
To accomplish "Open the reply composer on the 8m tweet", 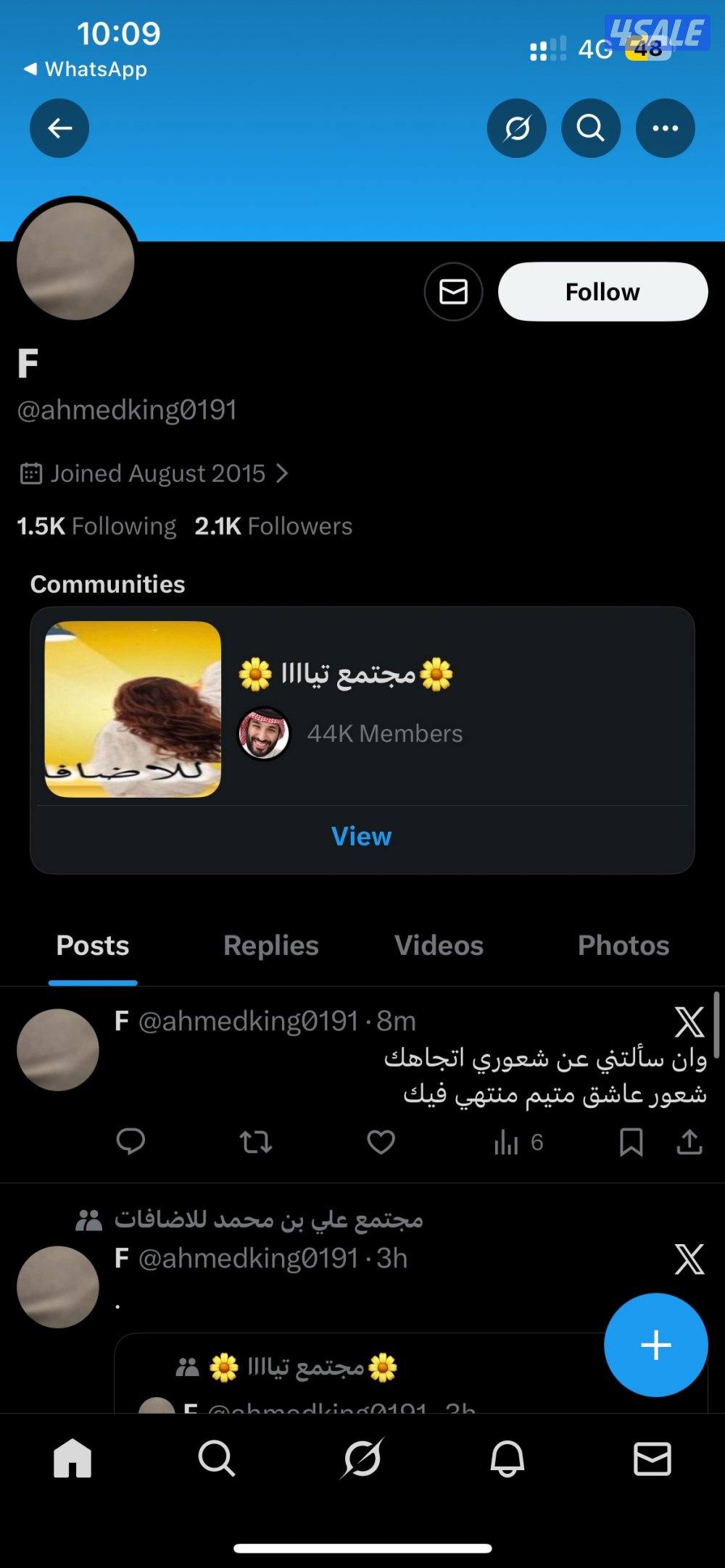I will 131,1143.
